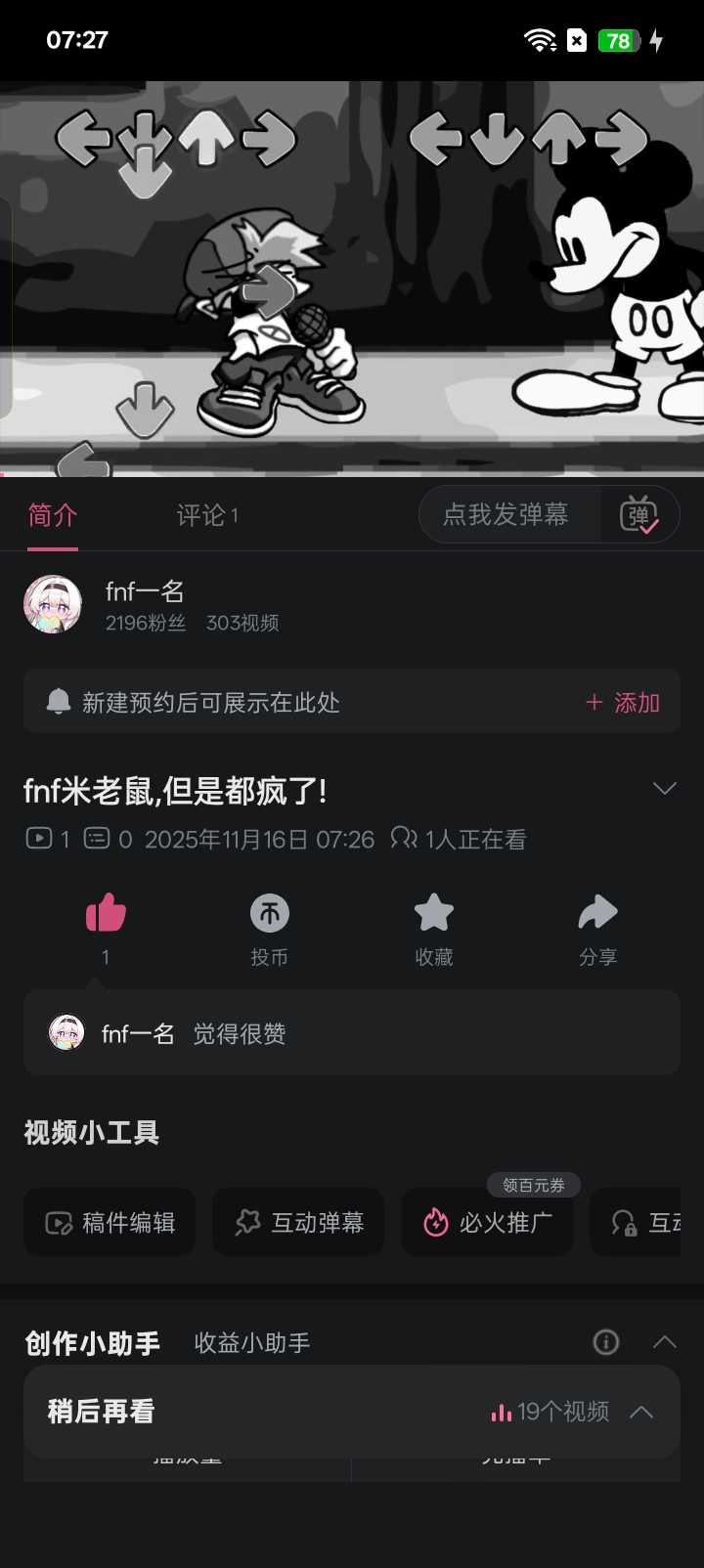
Task: Open fnf一名's profile avatar
Action: 53,604
